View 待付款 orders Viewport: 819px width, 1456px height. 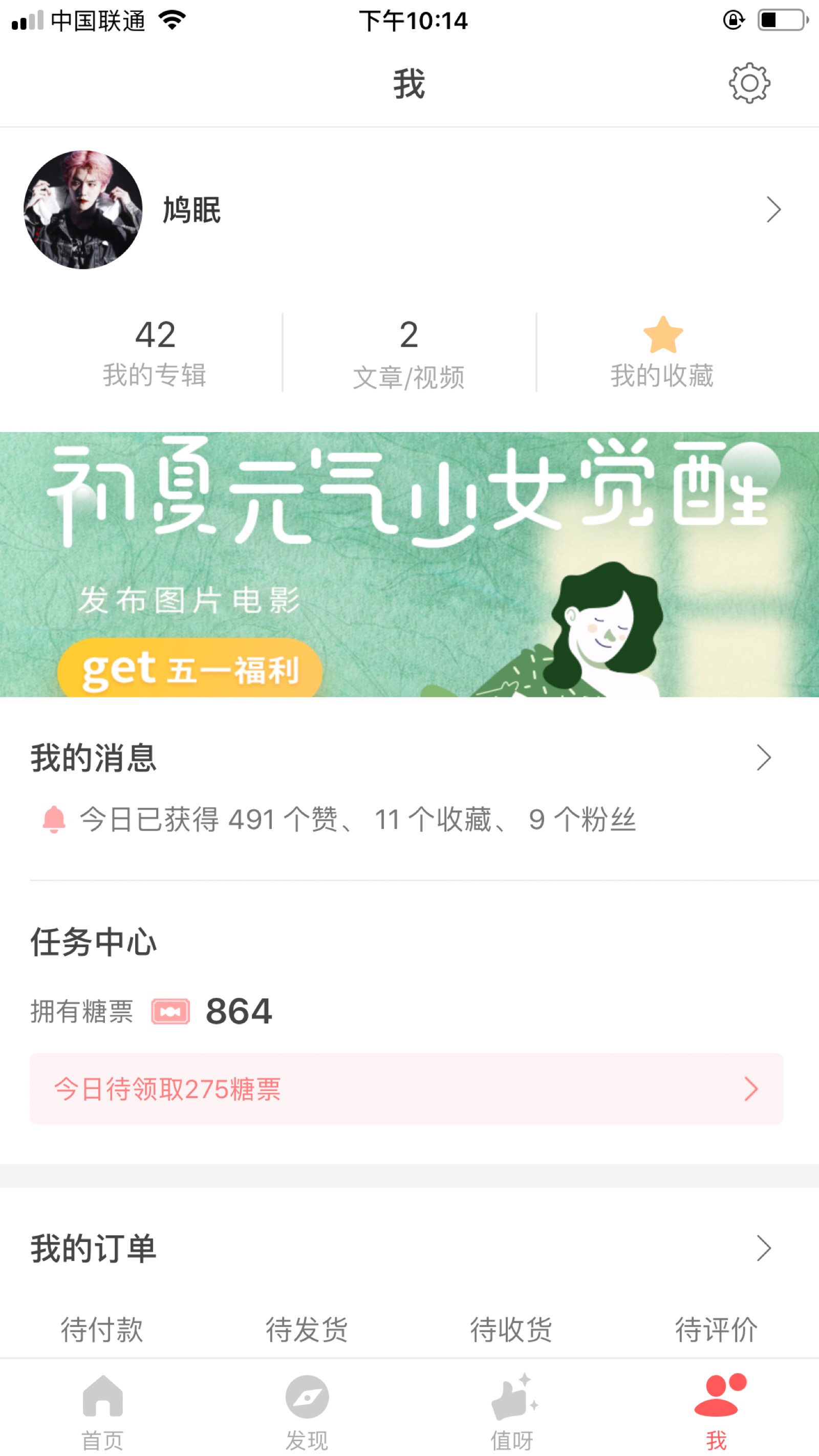(102, 1329)
